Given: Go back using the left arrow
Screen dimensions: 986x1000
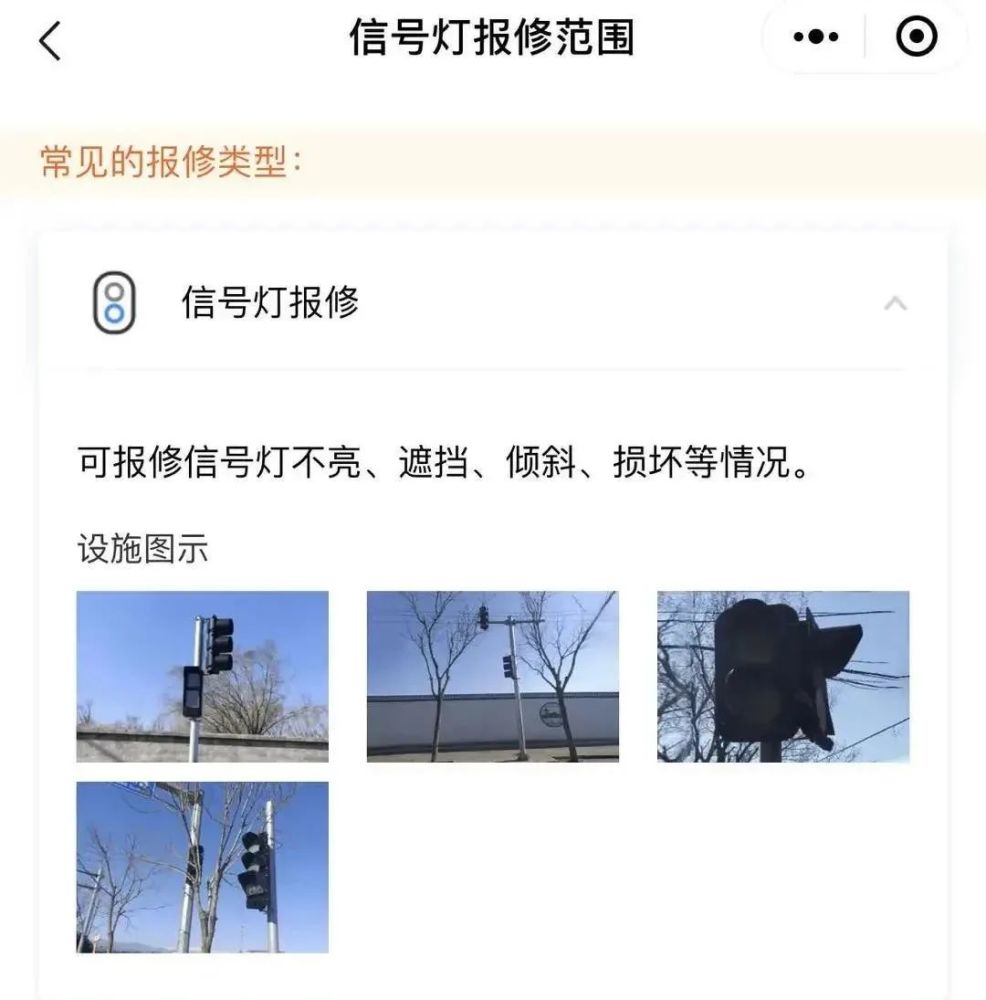Looking at the screenshot, I should pos(48,38).
